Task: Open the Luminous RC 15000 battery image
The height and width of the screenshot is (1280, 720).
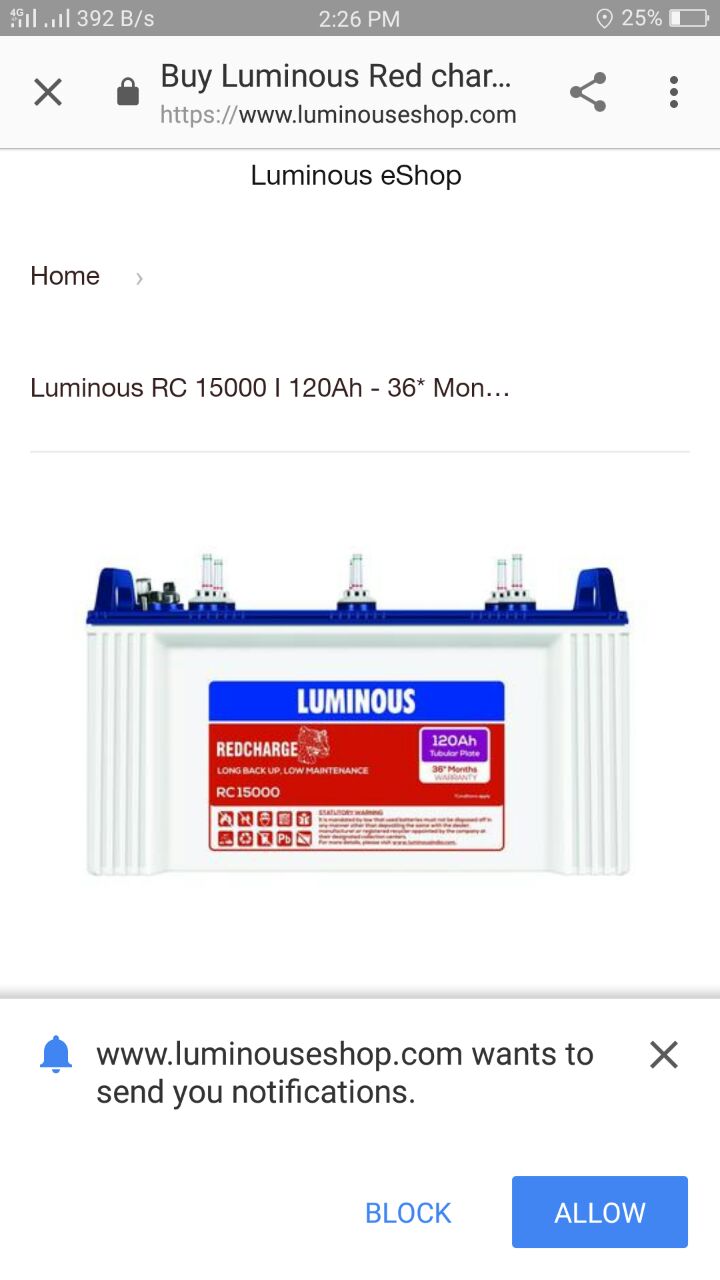Action: pos(357,716)
